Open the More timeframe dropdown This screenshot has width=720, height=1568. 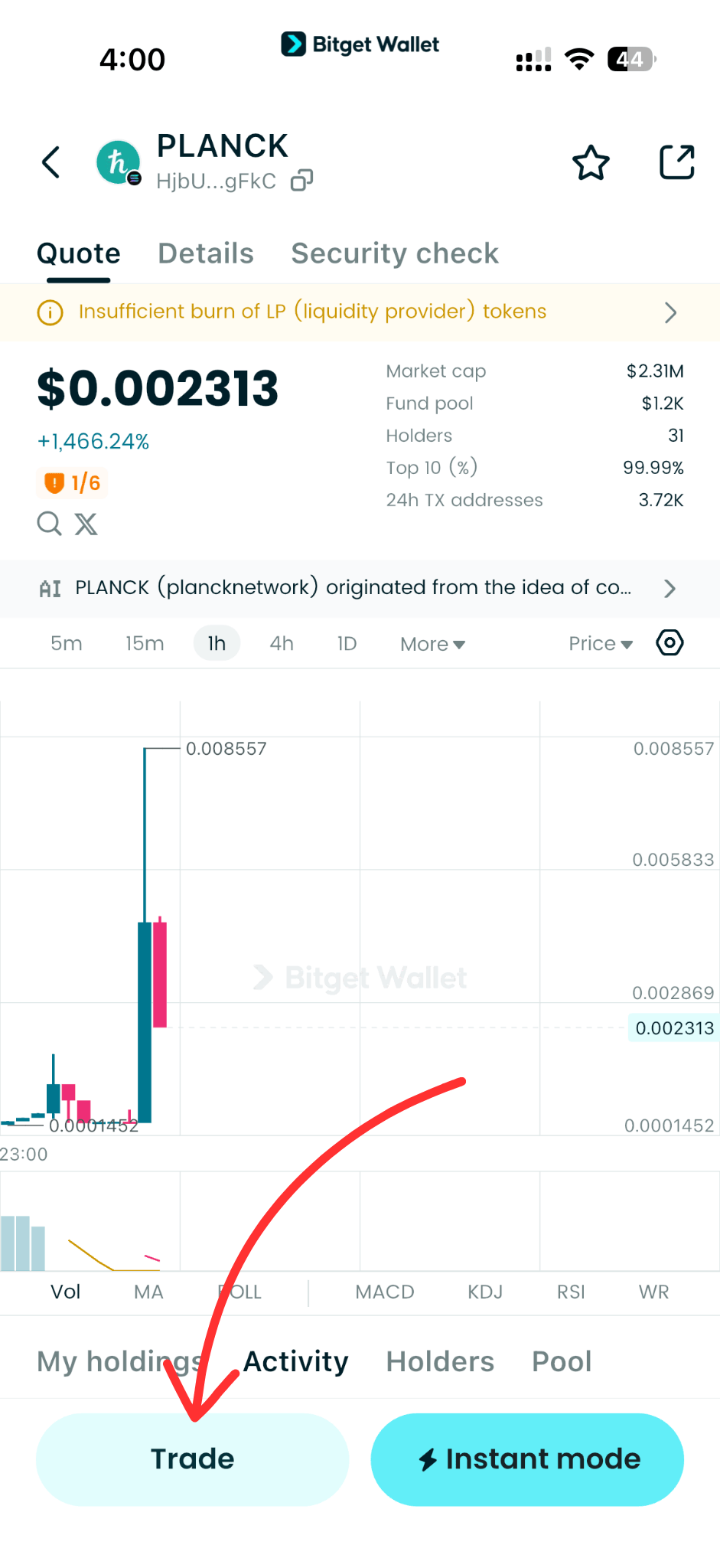click(432, 643)
